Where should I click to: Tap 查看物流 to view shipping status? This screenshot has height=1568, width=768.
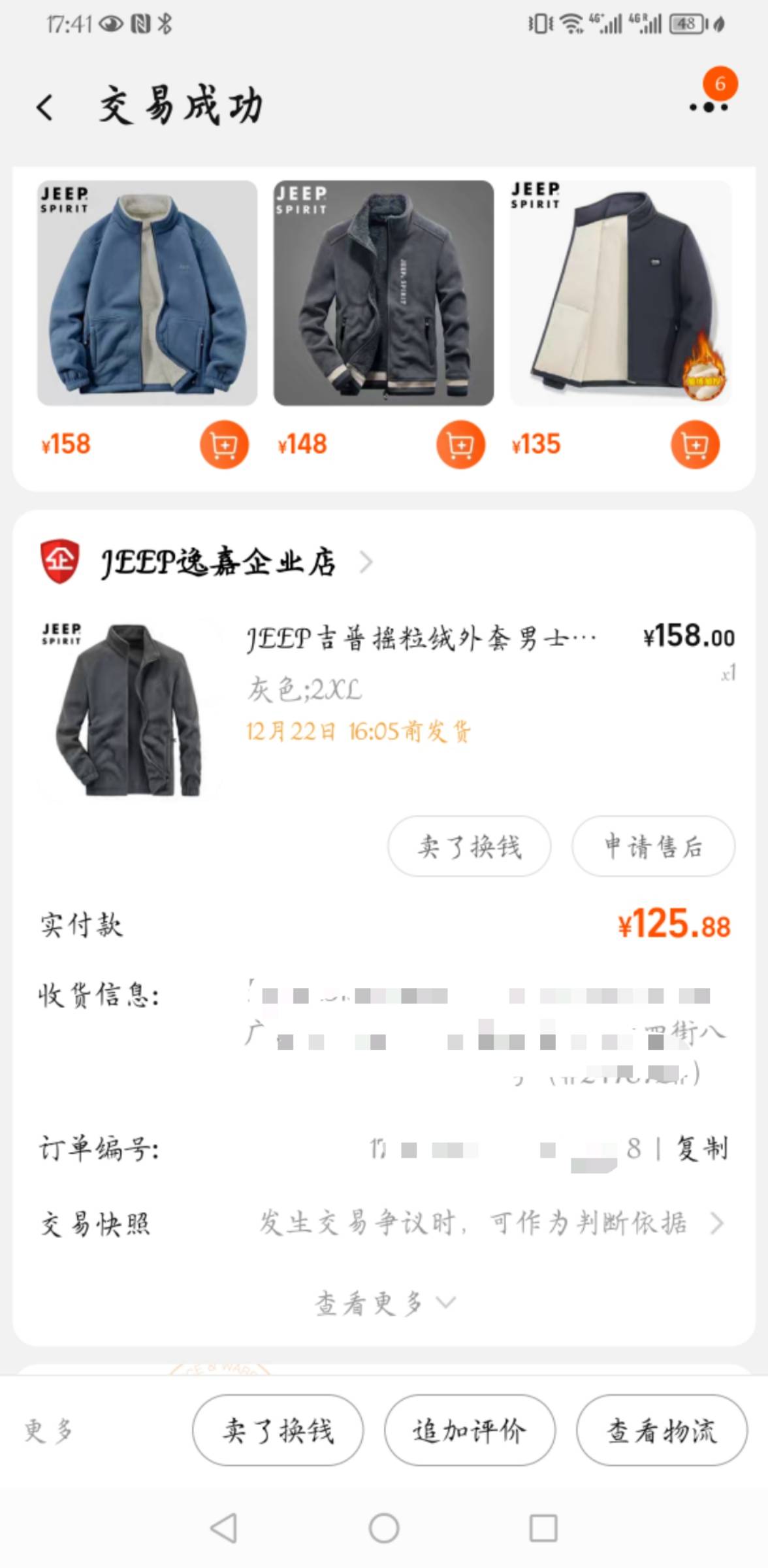click(x=660, y=1430)
